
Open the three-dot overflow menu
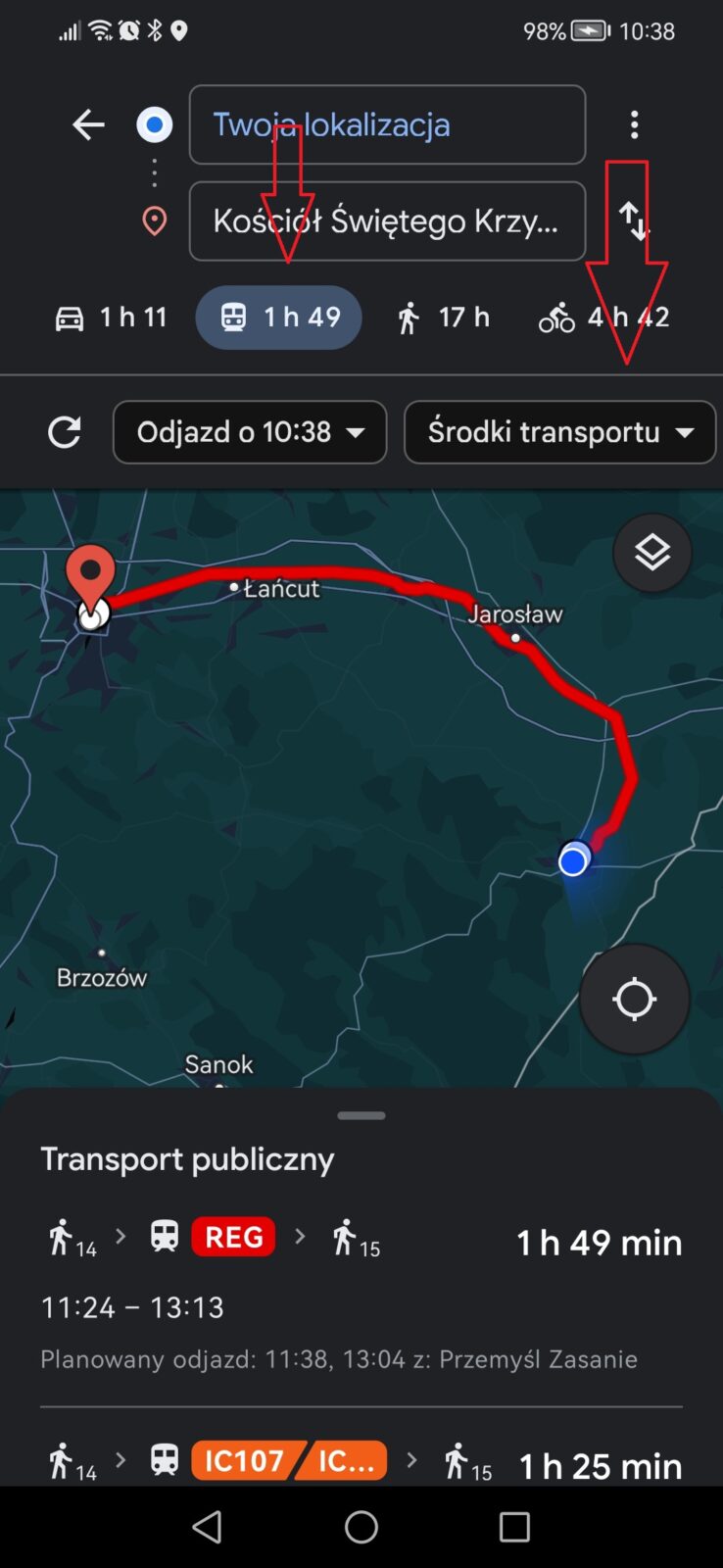634,124
